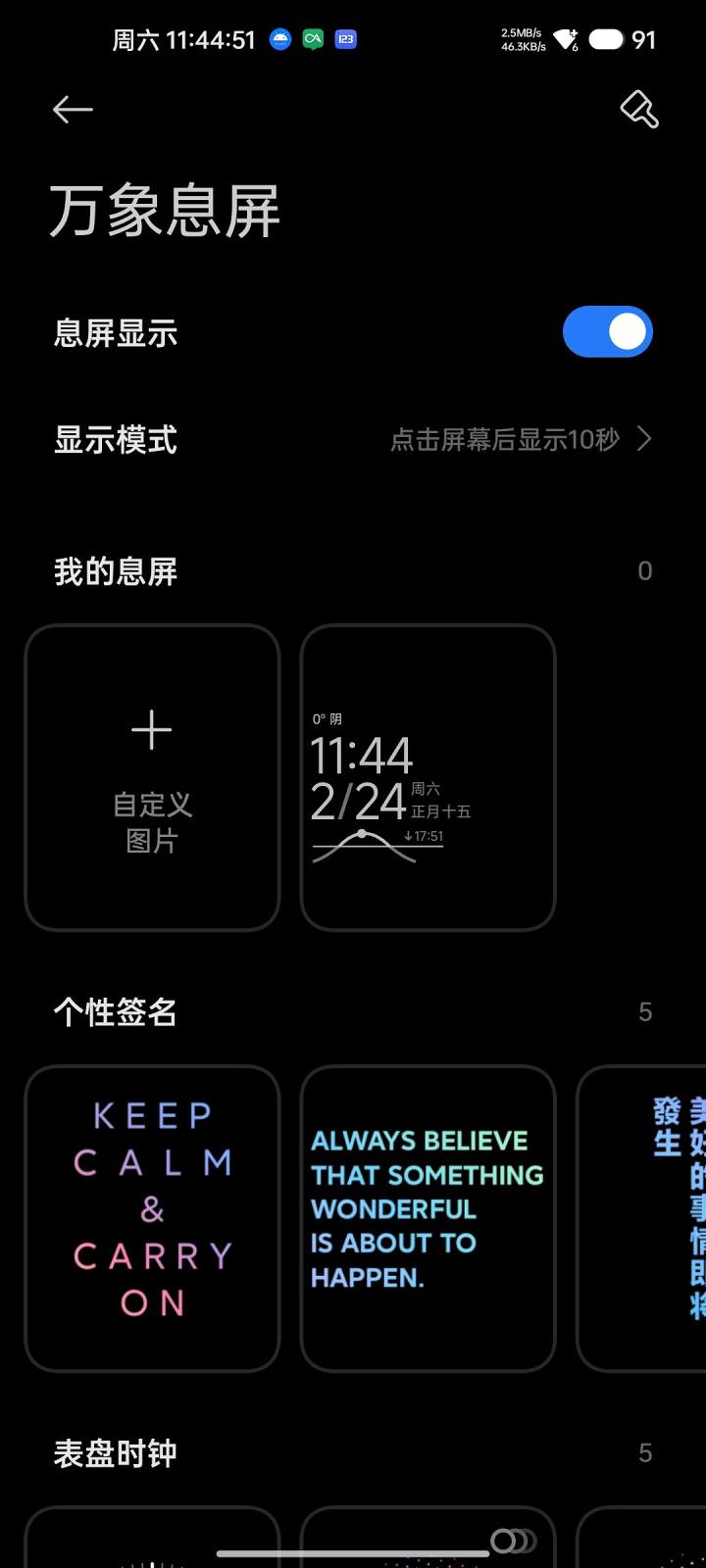Go back using the arrow icon
706x1568 pixels.
pyautogui.click(x=73, y=110)
